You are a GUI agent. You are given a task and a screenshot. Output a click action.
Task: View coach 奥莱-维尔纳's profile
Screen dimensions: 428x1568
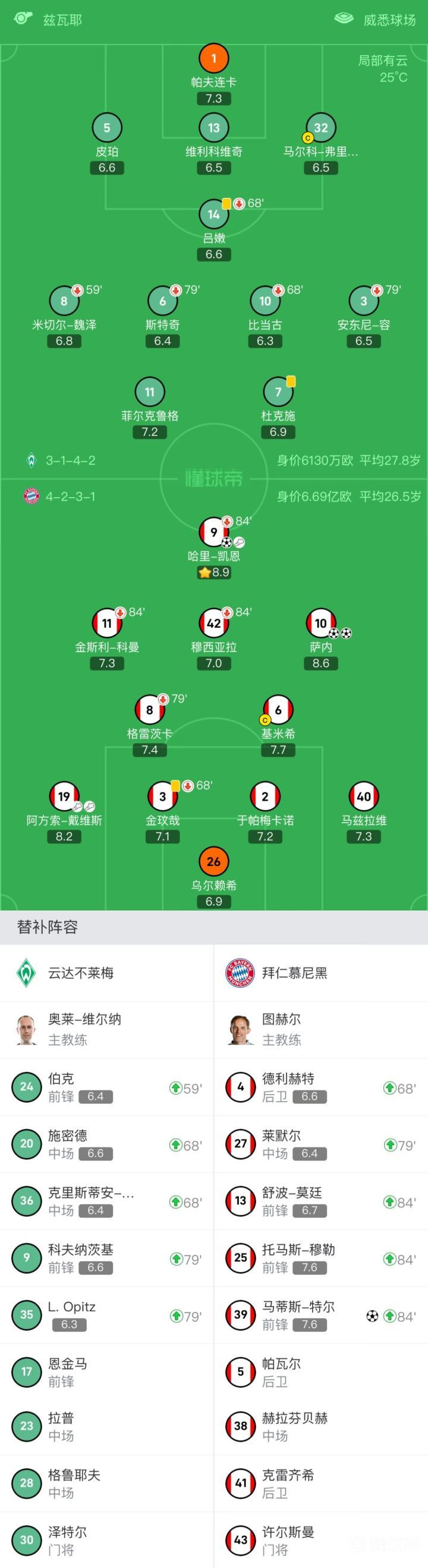click(x=84, y=1029)
